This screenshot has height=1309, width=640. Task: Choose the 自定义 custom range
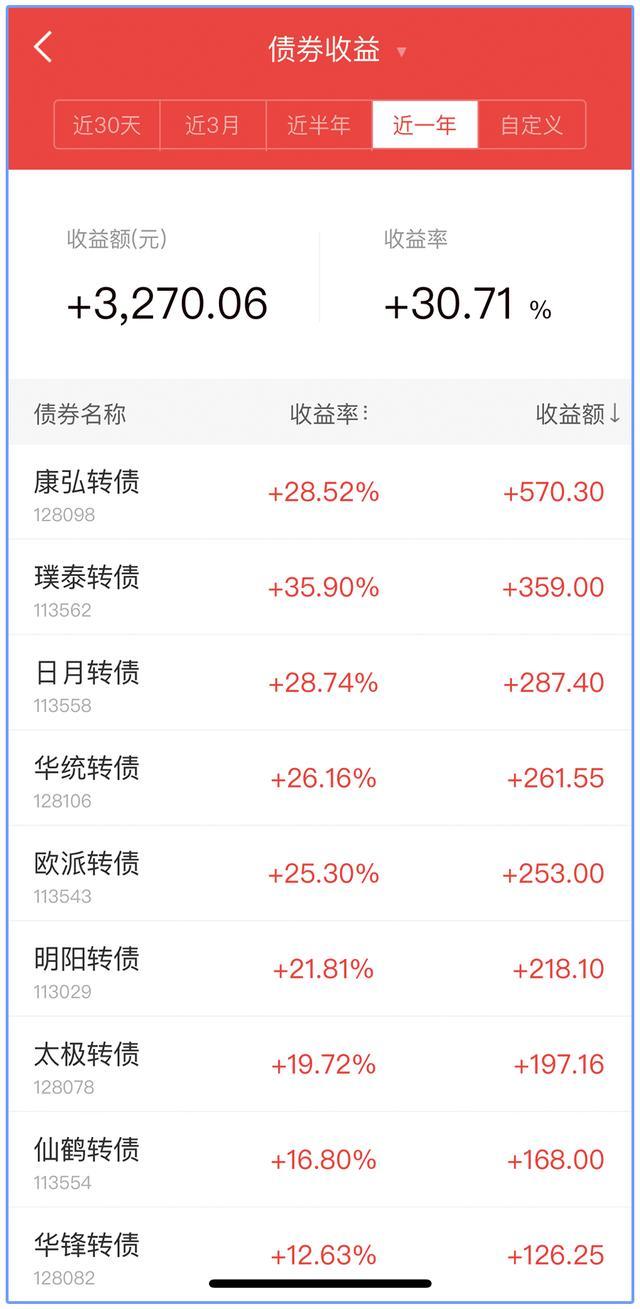(531, 125)
